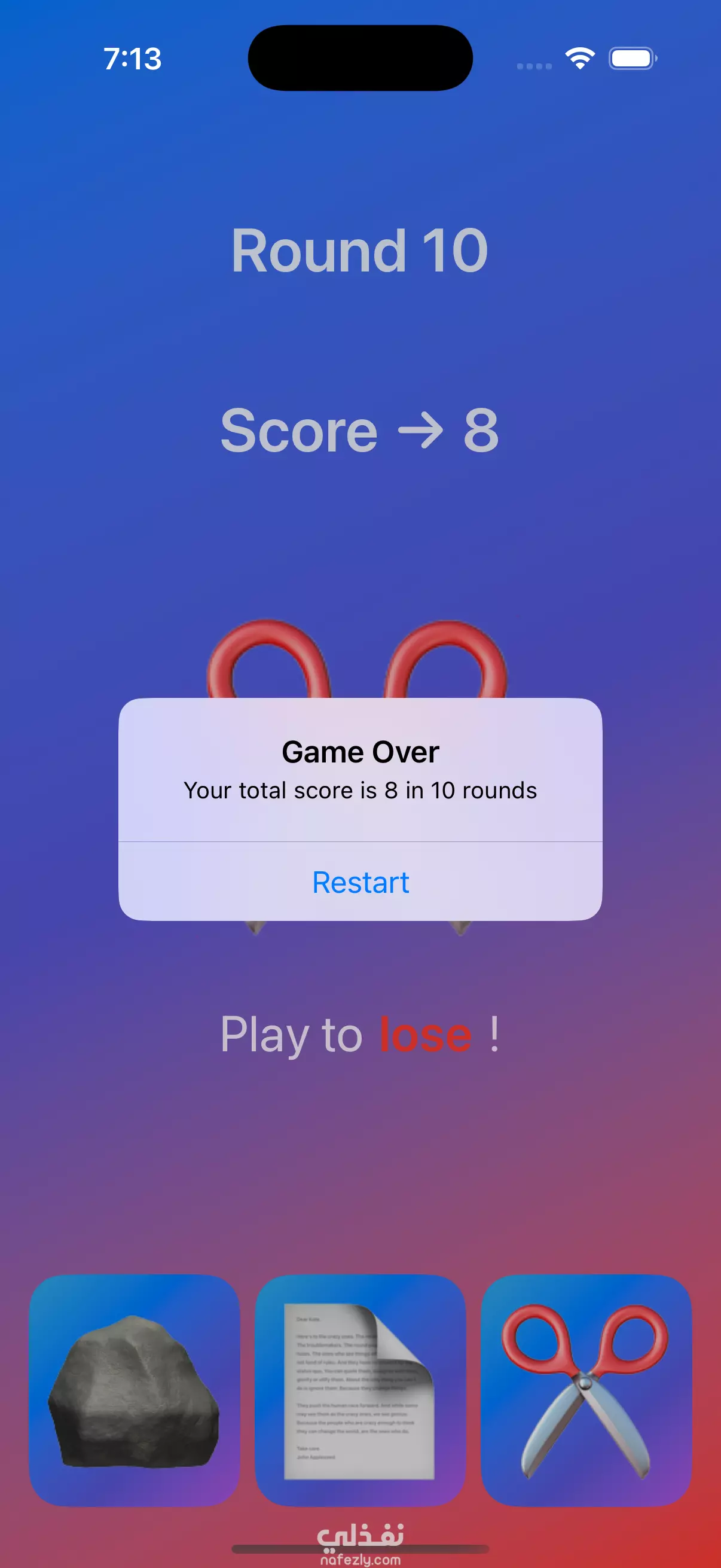Image resolution: width=721 pixels, height=1568 pixels.
Task: Select the scissors move button
Action: (586, 1390)
